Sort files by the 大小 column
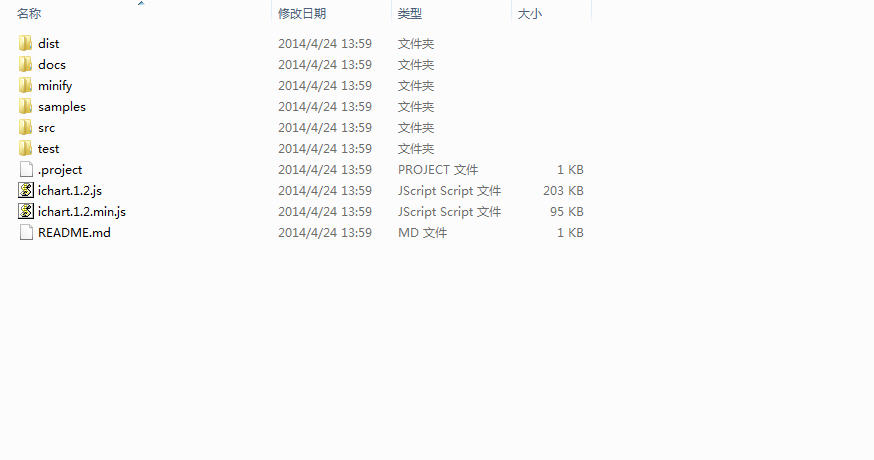The height and width of the screenshot is (460, 874). tap(529, 14)
